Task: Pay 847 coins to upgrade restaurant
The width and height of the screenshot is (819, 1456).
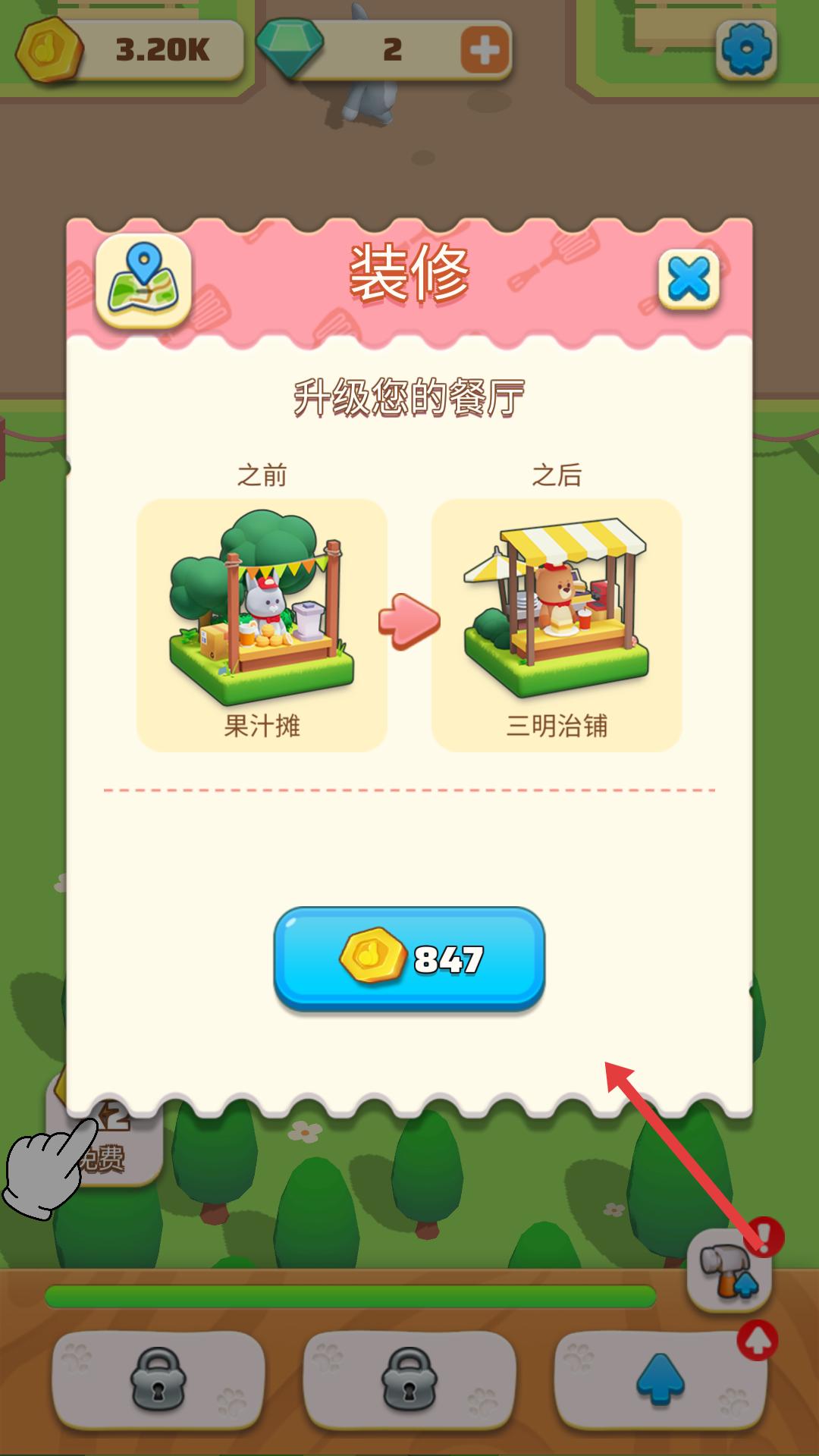Action: click(409, 959)
